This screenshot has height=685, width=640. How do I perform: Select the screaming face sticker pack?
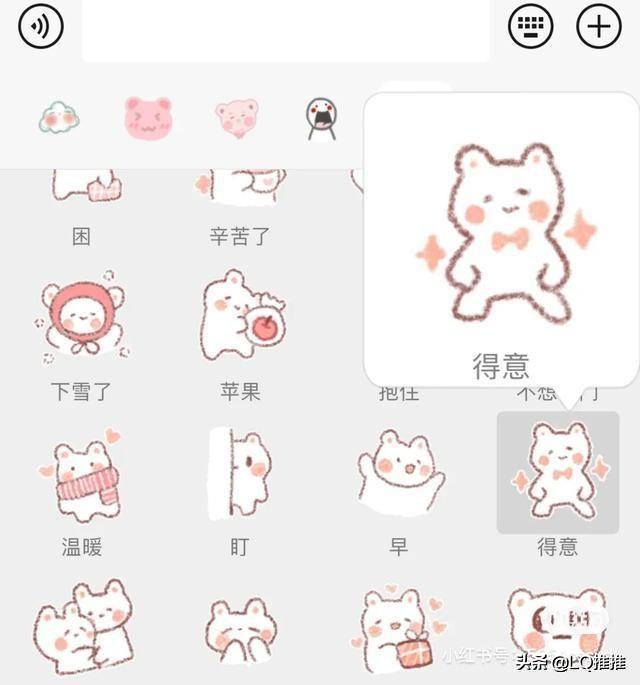[x=321, y=119]
